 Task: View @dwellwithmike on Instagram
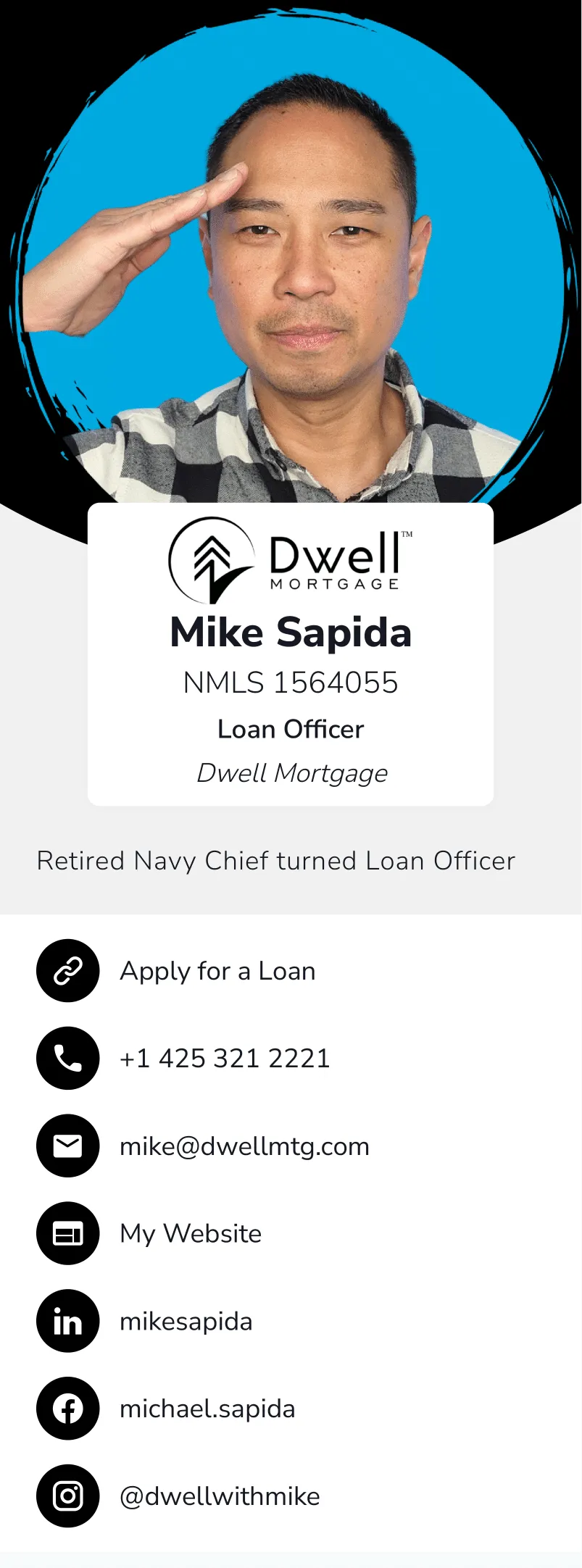[x=291, y=1496]
